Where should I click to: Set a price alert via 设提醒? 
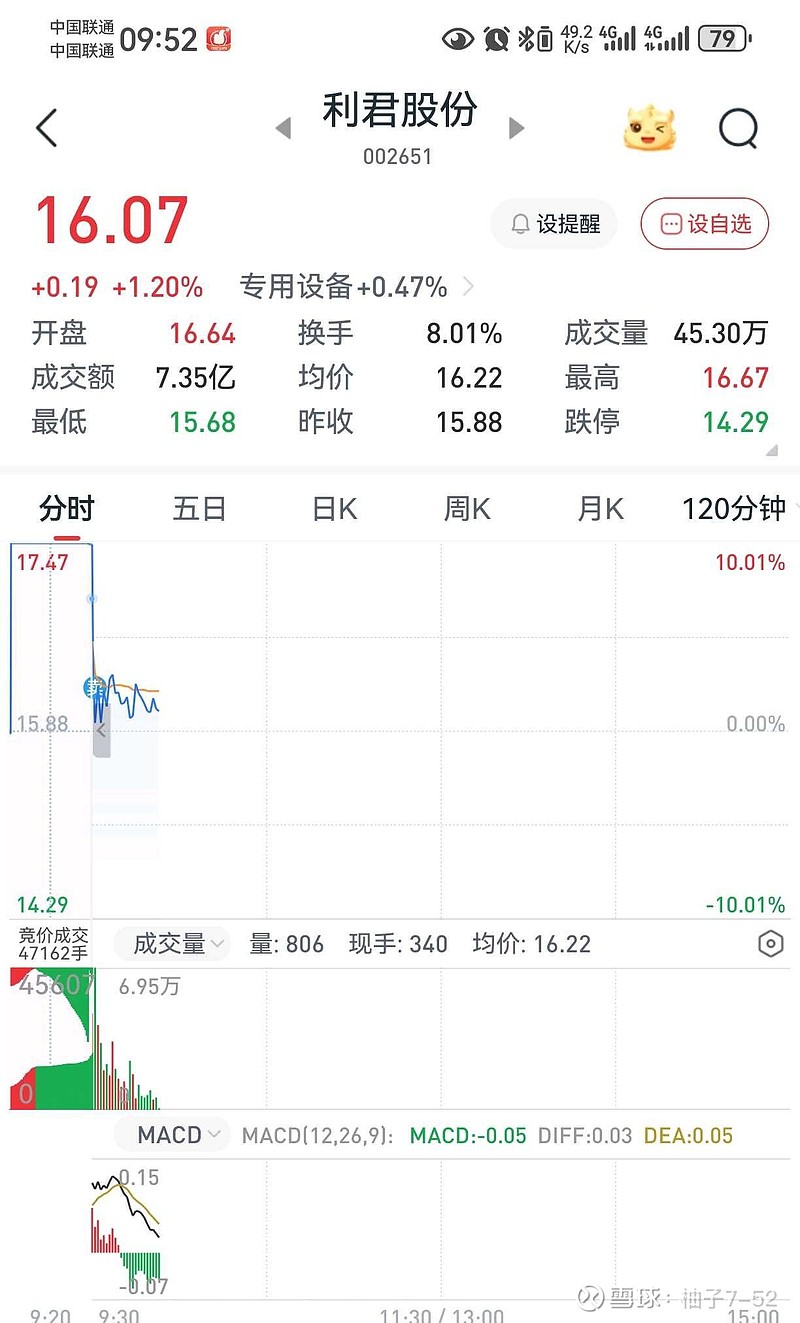pyautogui.click(x=554, y=224)
